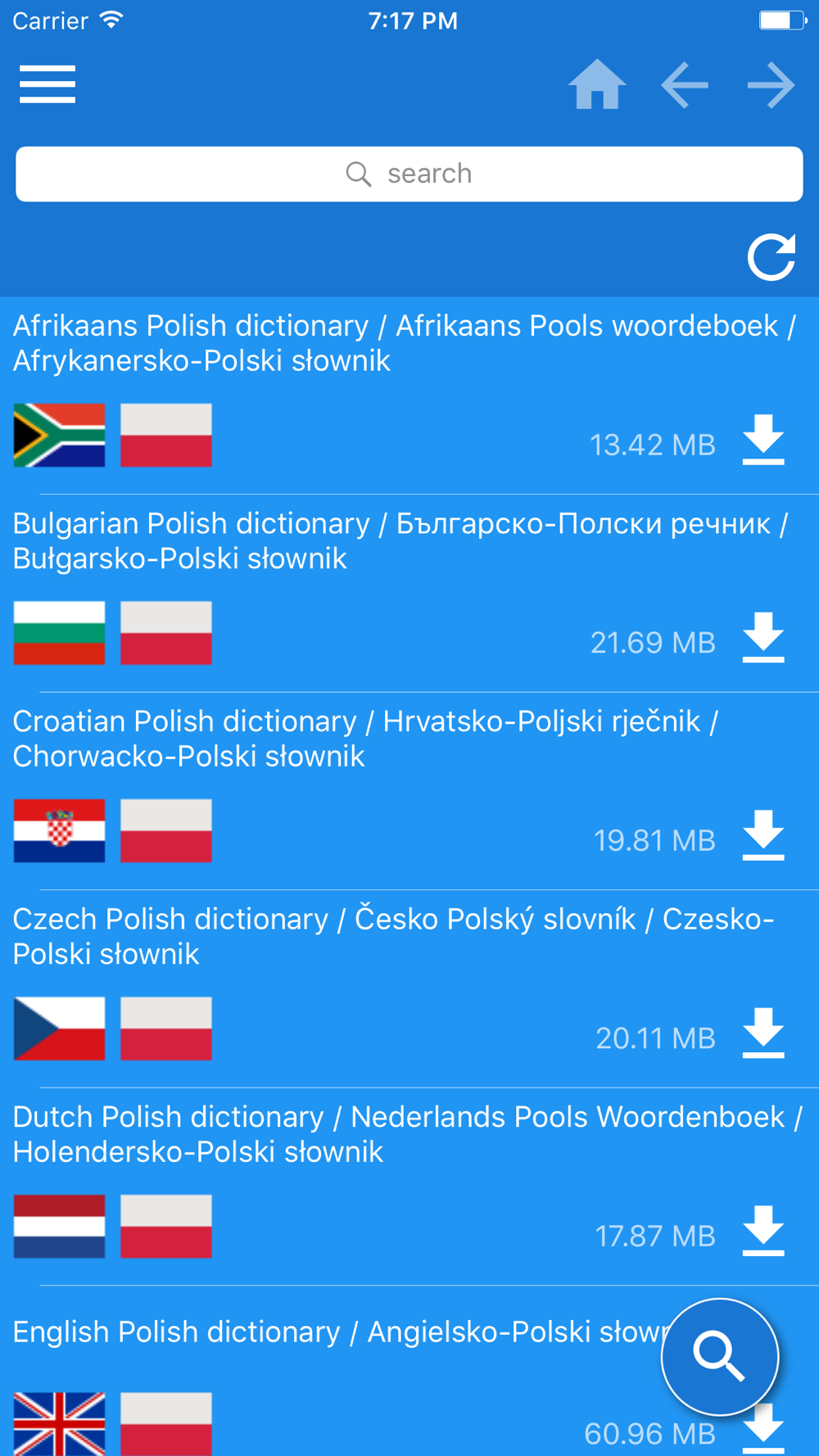Download the Dutch Polish dictionary
Screen dimensions: 819x1456
pos(763,1231)
